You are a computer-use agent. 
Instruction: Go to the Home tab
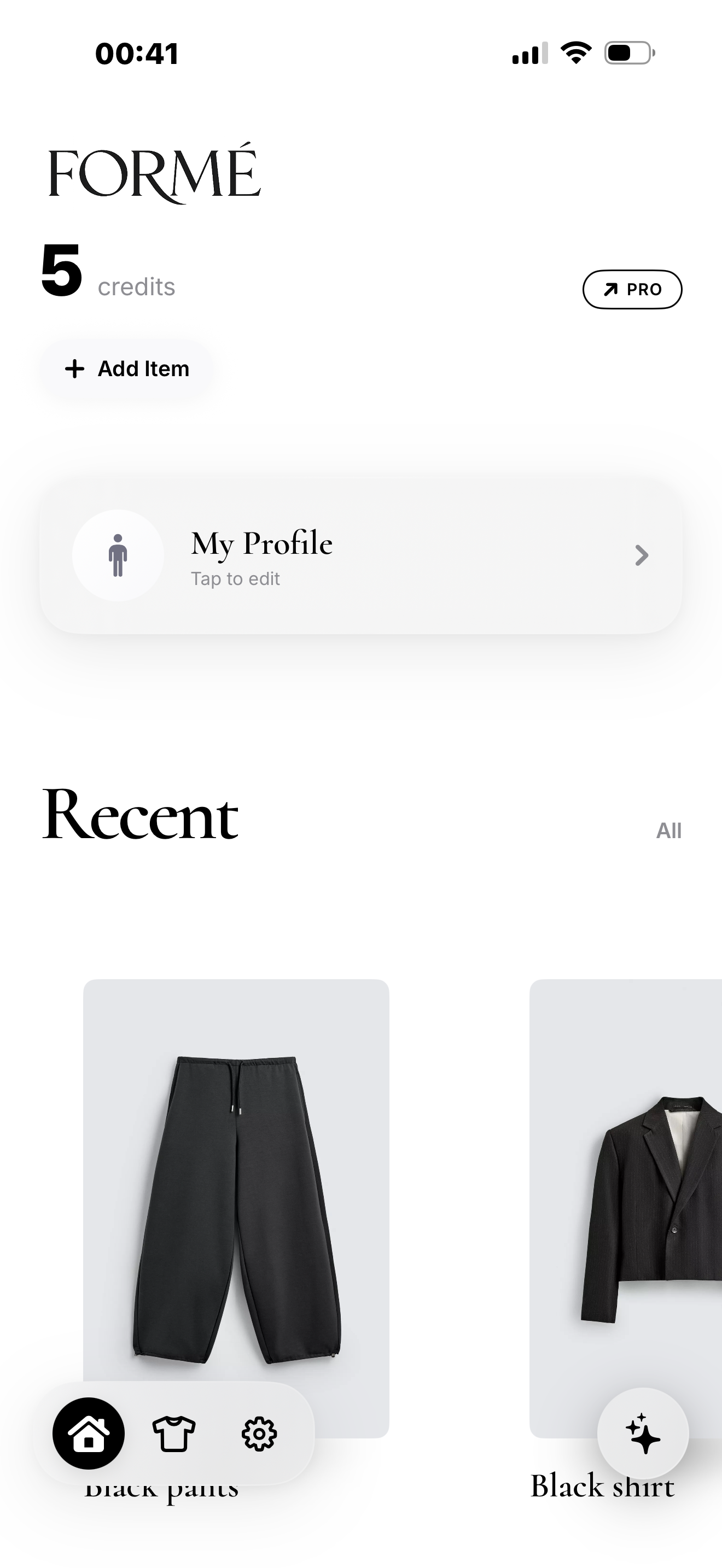tap(89, 1434)
